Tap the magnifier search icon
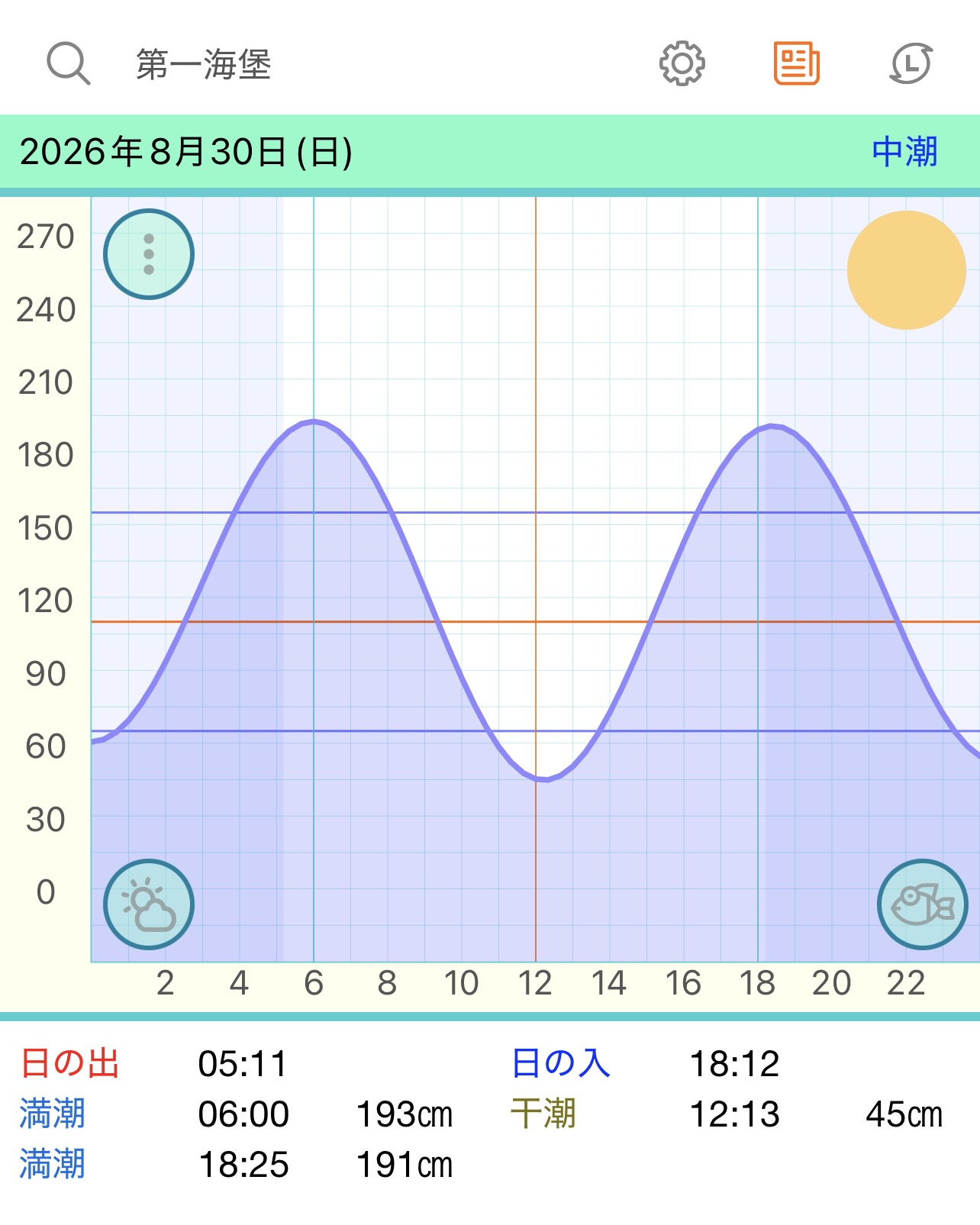 click(69, 63)
